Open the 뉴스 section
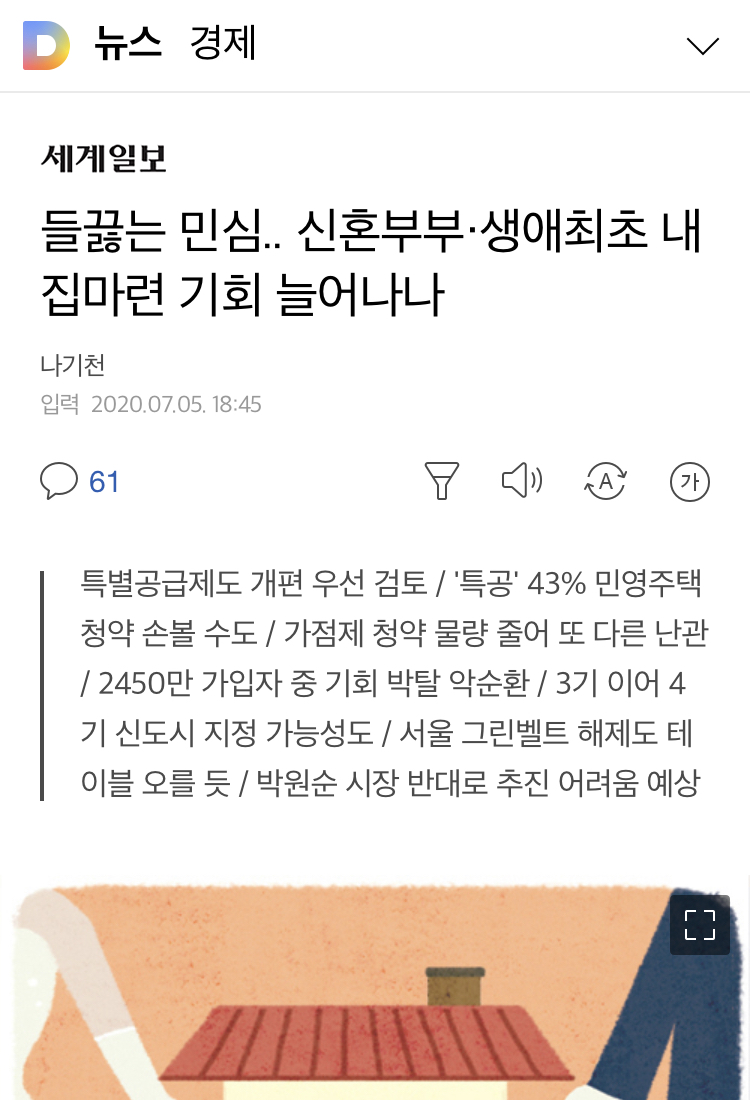750x1100 pixels. 128,45
